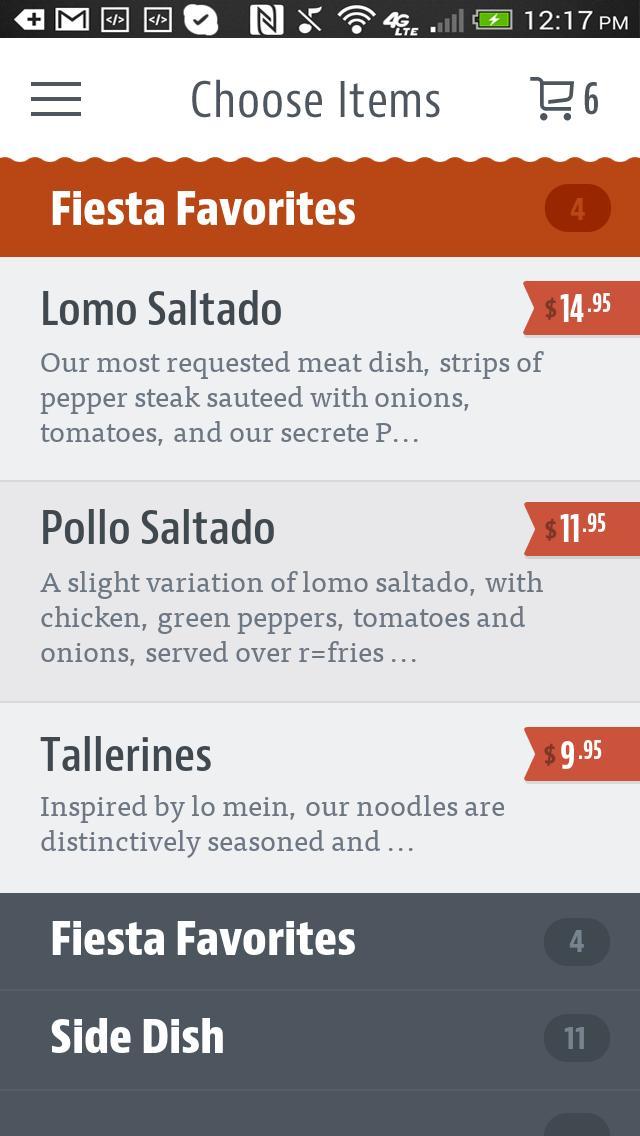Jump to the gray Fiesta Favorites category
This screenshot has width=640, height=1136.
coord(320,941)
